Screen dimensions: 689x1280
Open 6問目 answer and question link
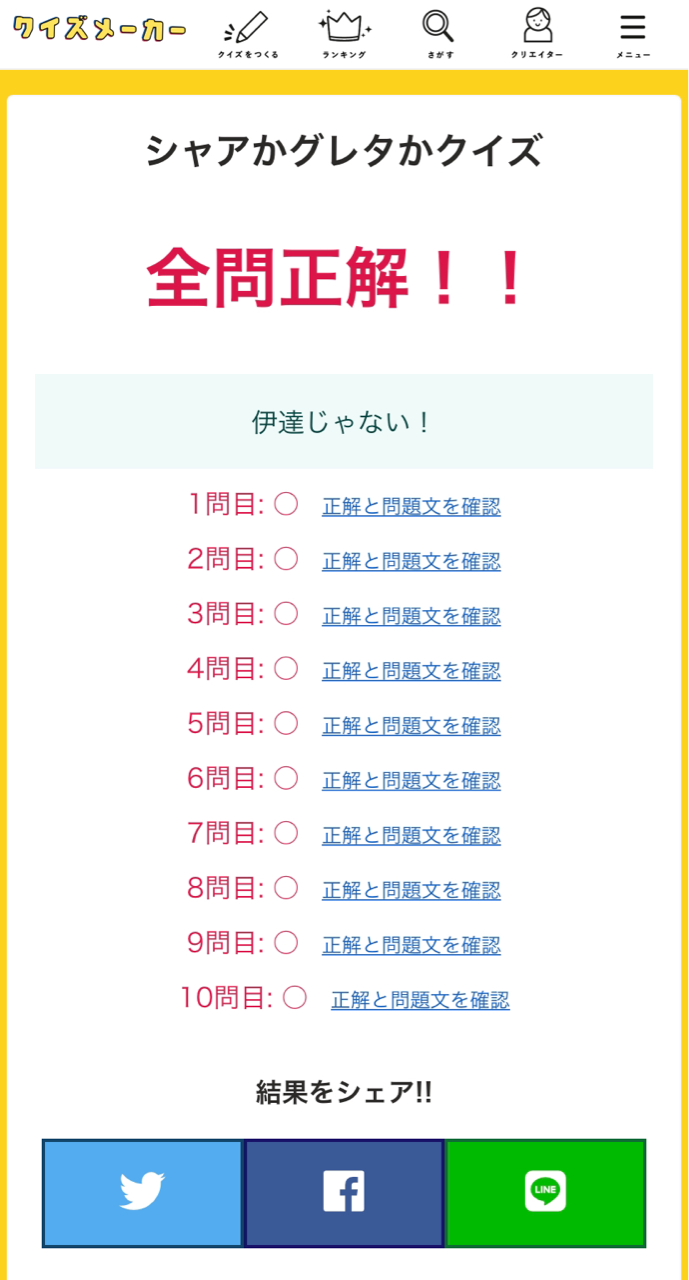click(411, 781)
